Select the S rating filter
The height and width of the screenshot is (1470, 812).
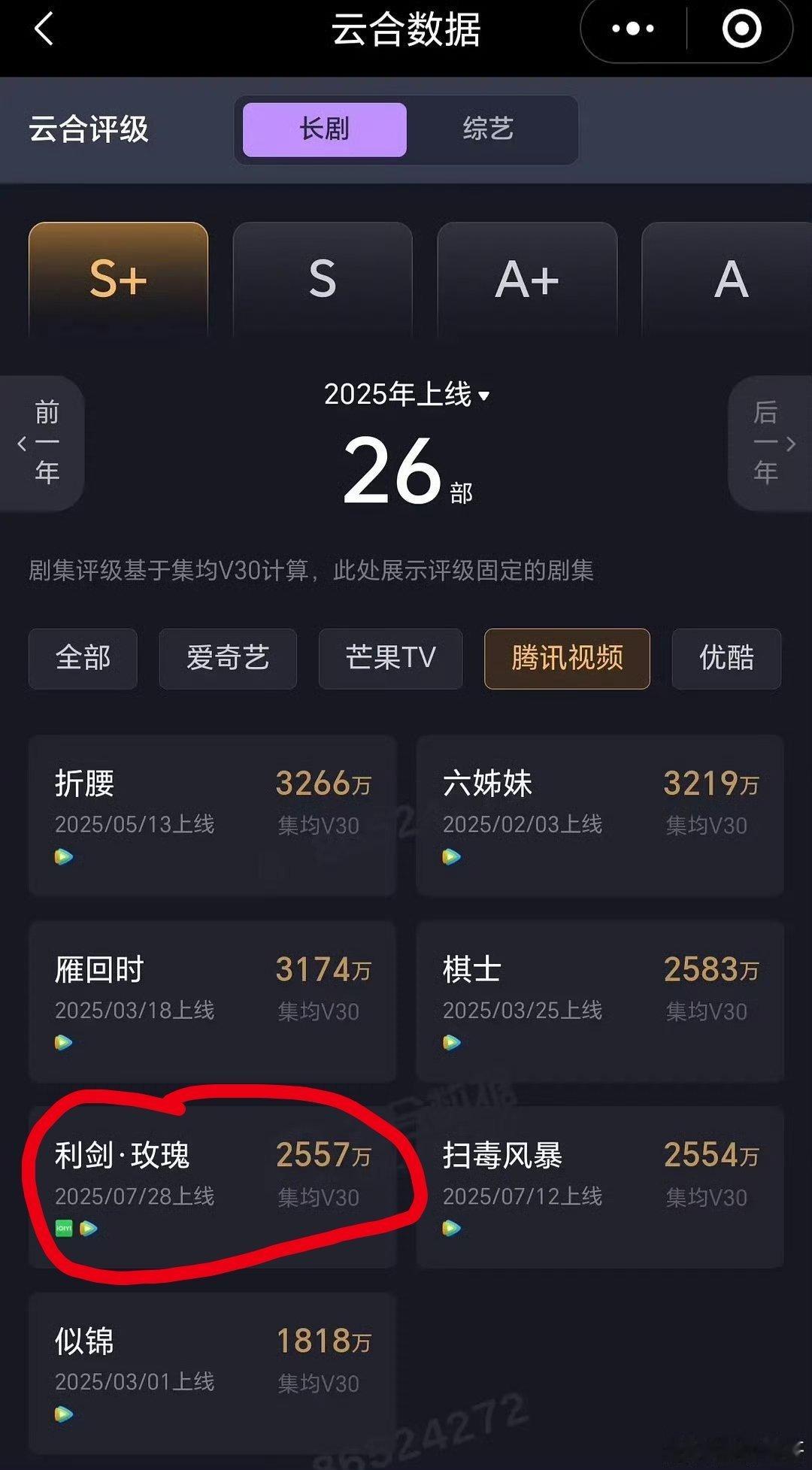[322, 280]
